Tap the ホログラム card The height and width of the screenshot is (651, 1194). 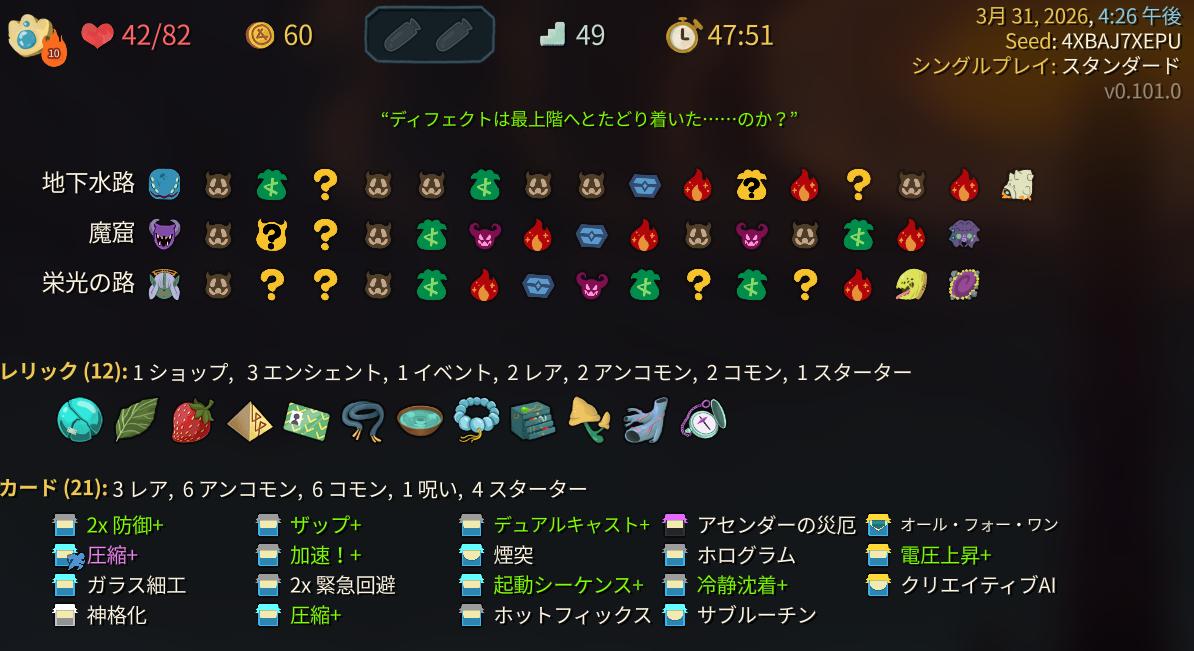point(745,554)
